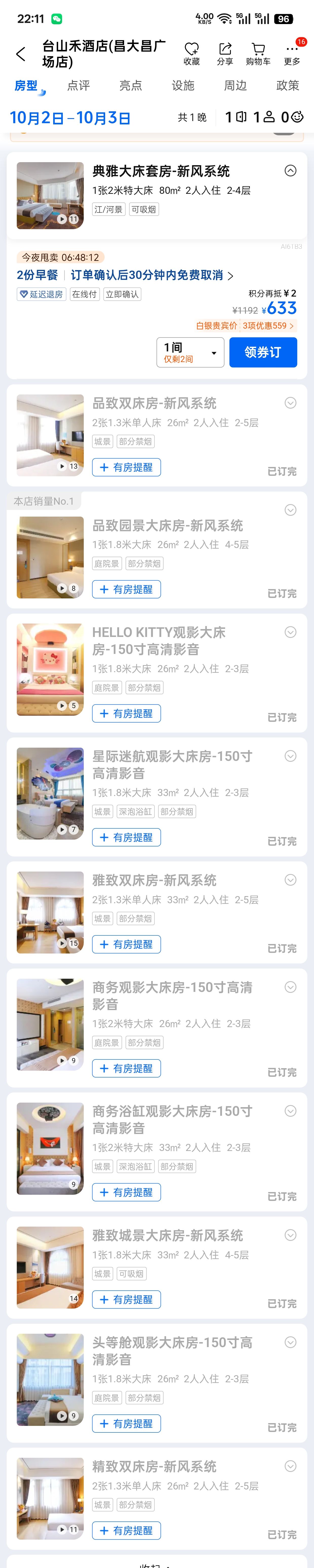Add hotel to favorites (收藏)
The image size is (314, 1568).
pyautogui.click(x=192, y=53)
